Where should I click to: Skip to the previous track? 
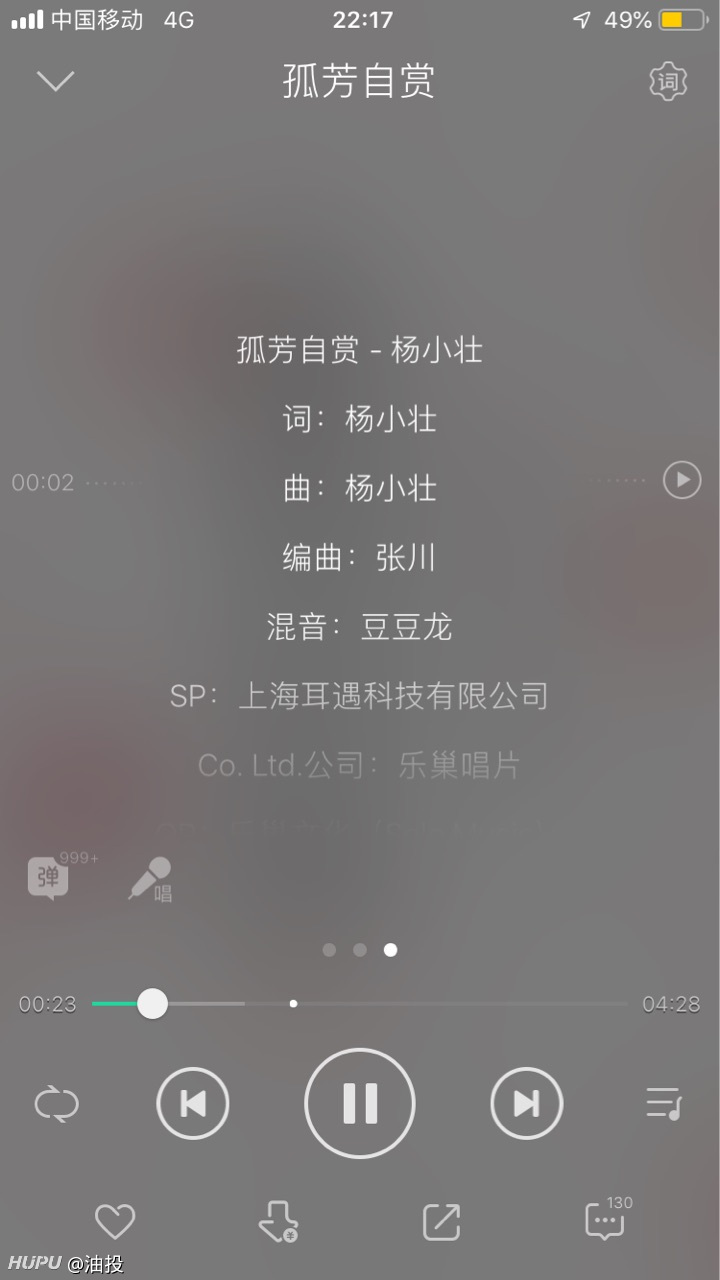[192, 1104]
